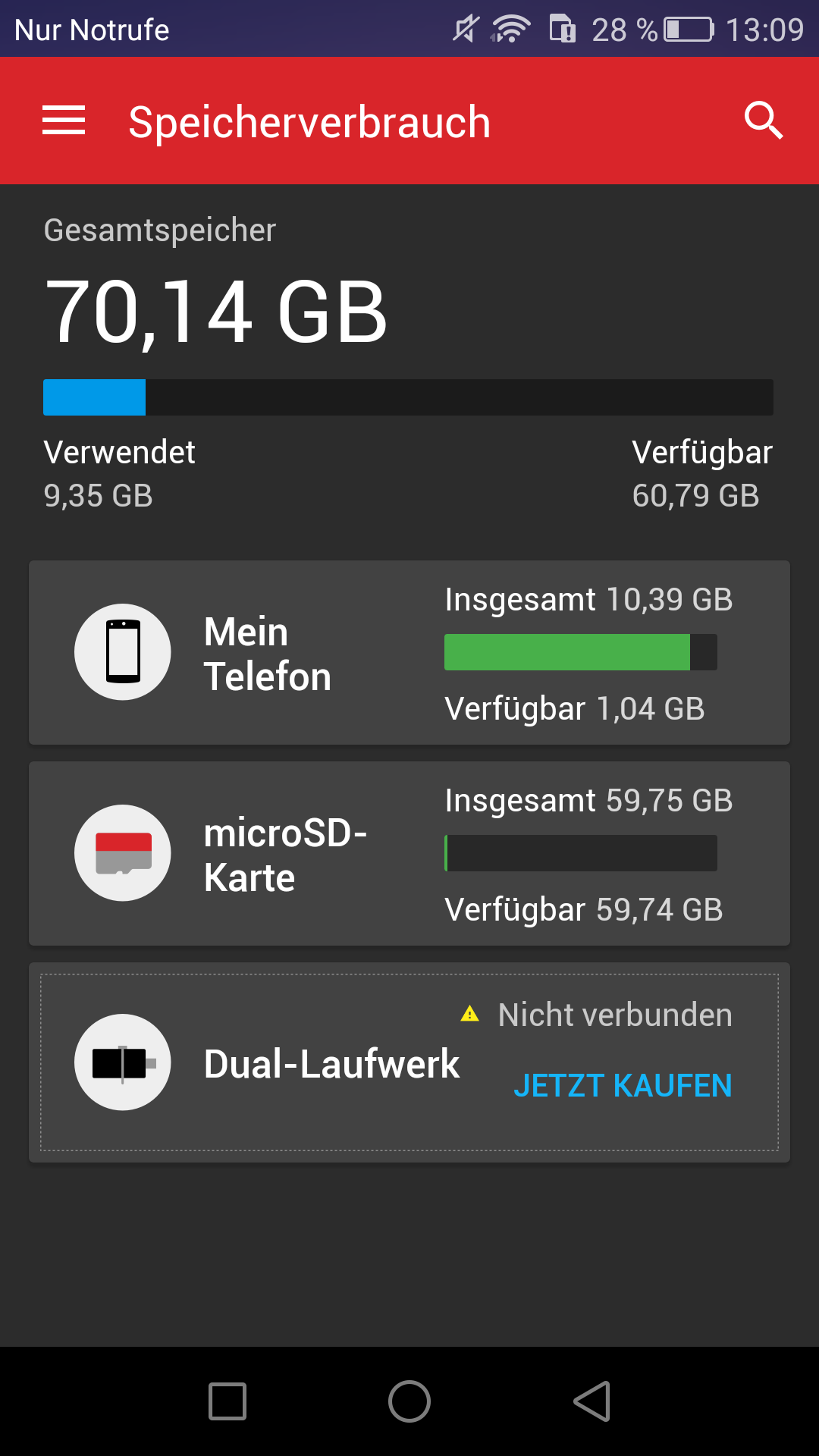The image size is (819, 1456).
Task: Open the search icon in the app bar
Action: click(763, 121)
